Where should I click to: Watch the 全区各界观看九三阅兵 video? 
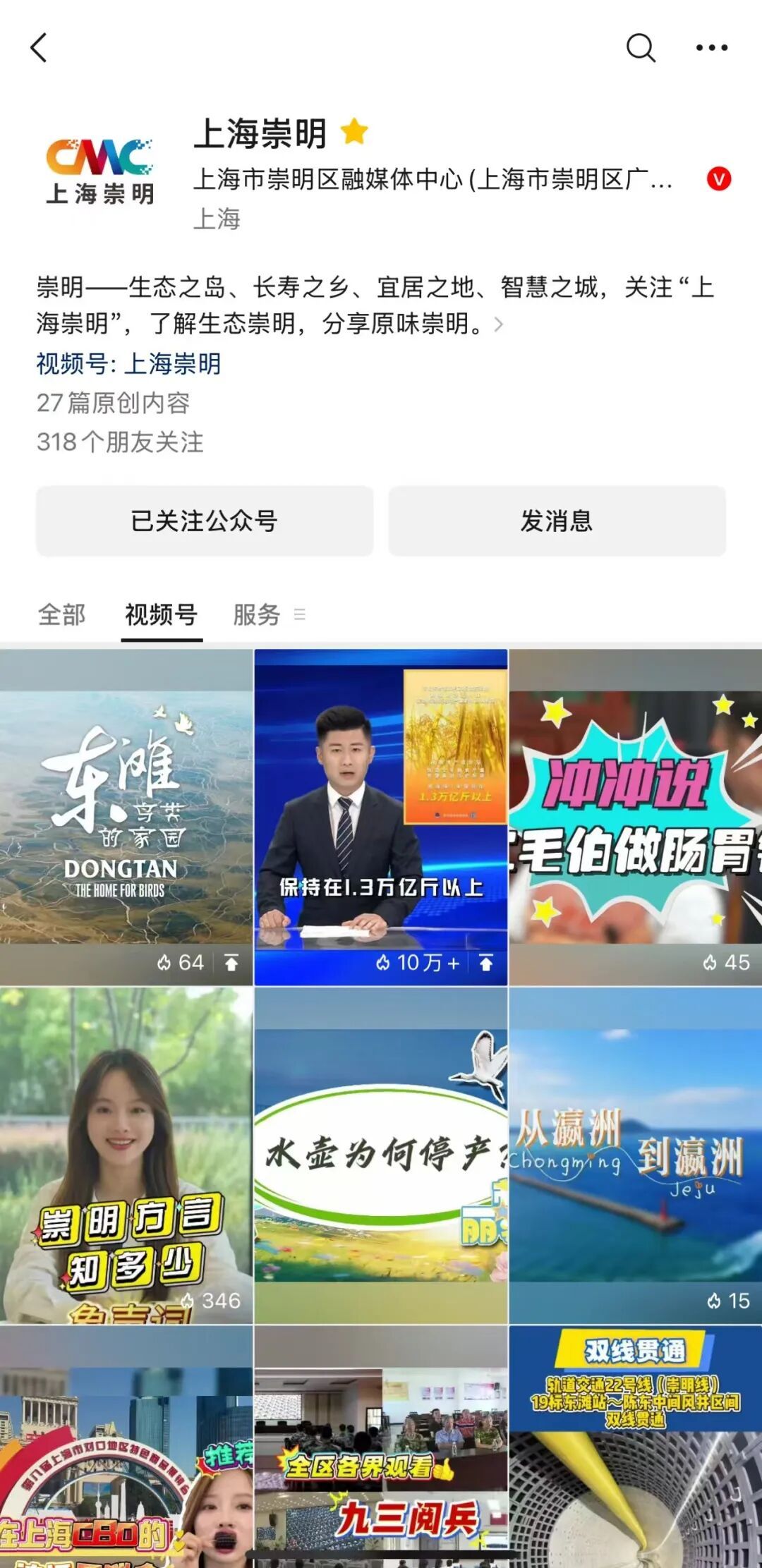(381, 1446)
